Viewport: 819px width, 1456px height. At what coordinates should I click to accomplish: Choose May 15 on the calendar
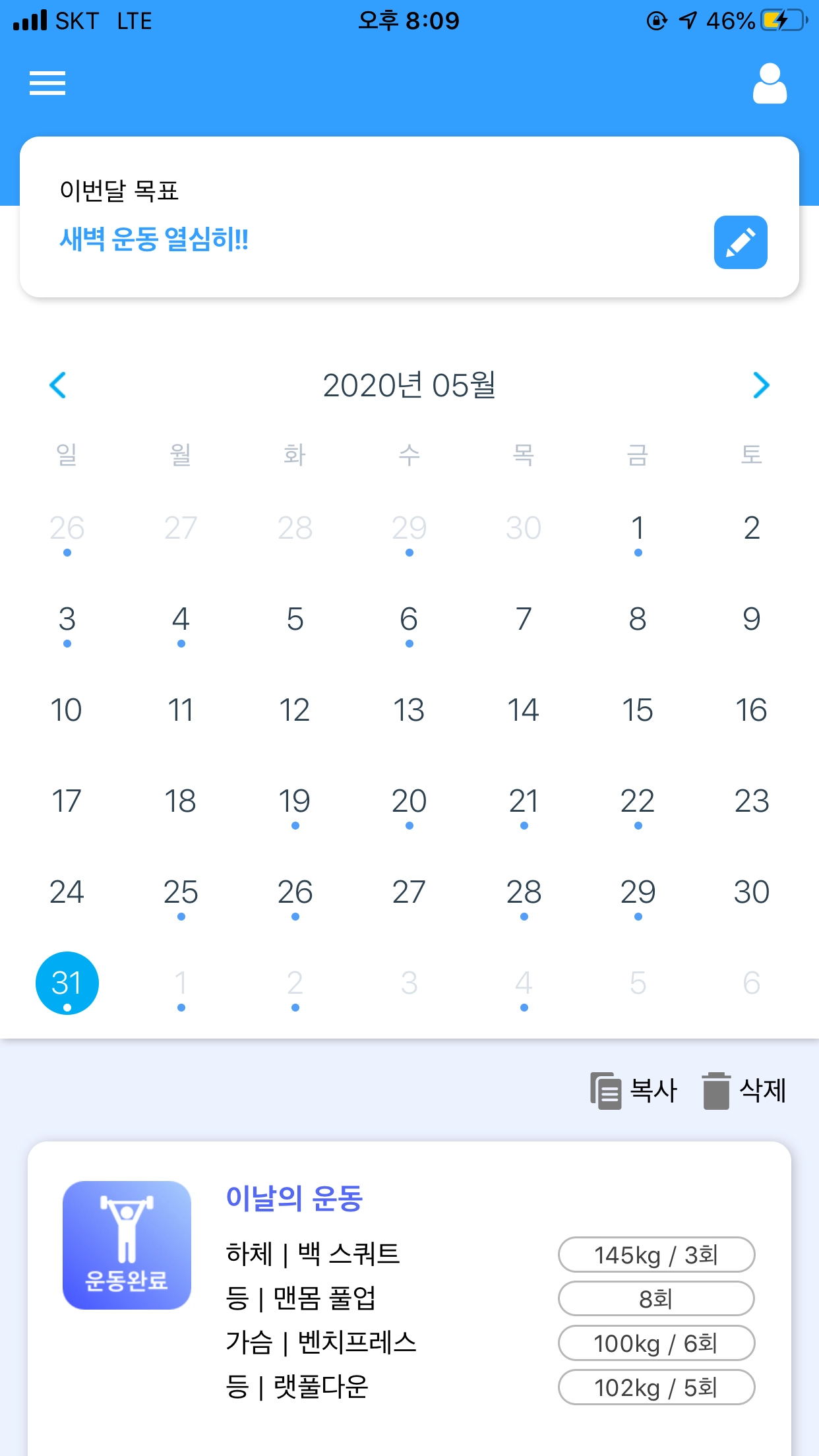click(638, 711)
